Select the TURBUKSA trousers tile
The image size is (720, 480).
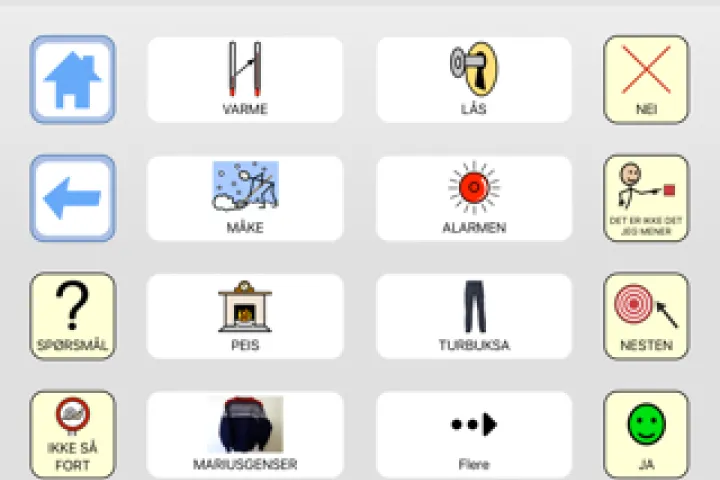click(x=474, y=316)
